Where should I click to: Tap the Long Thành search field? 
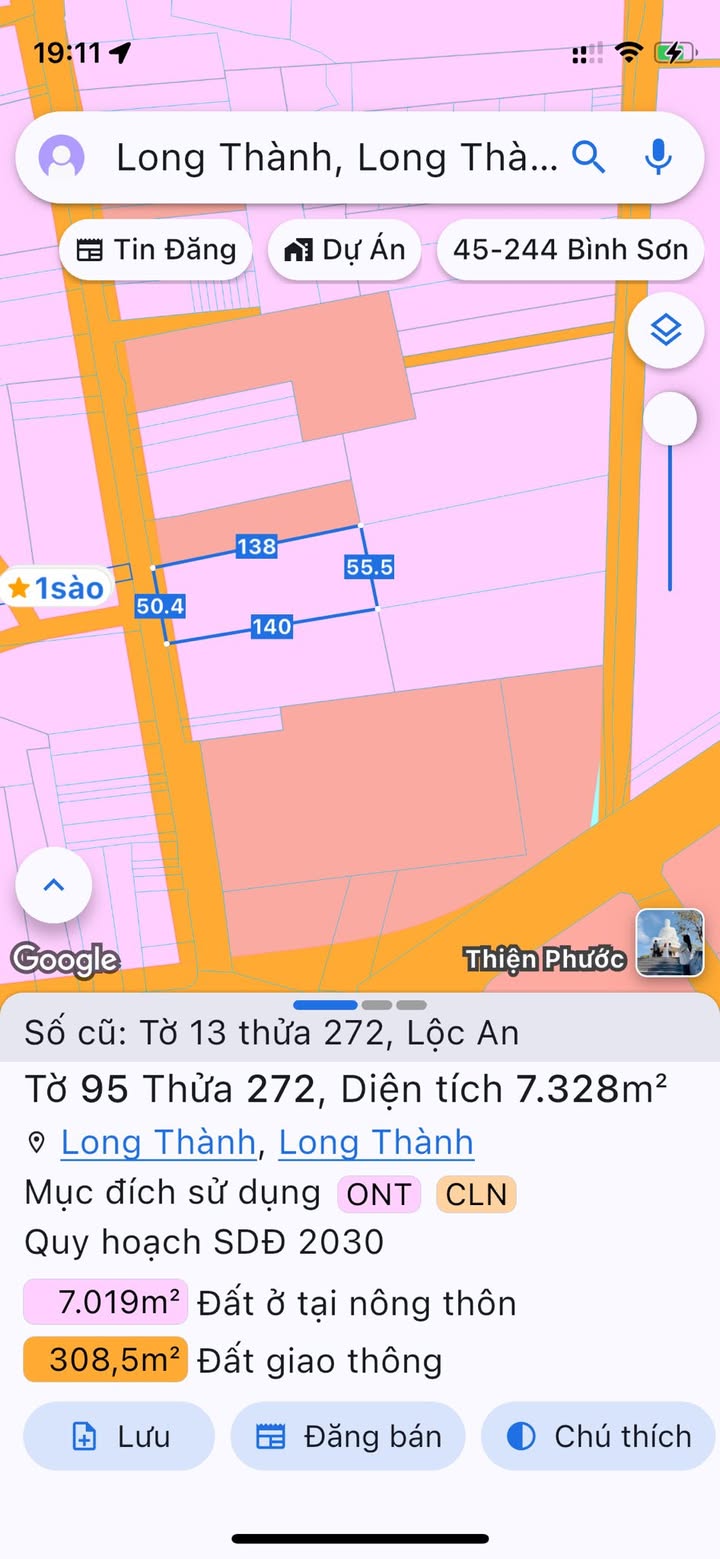(336, 158)
